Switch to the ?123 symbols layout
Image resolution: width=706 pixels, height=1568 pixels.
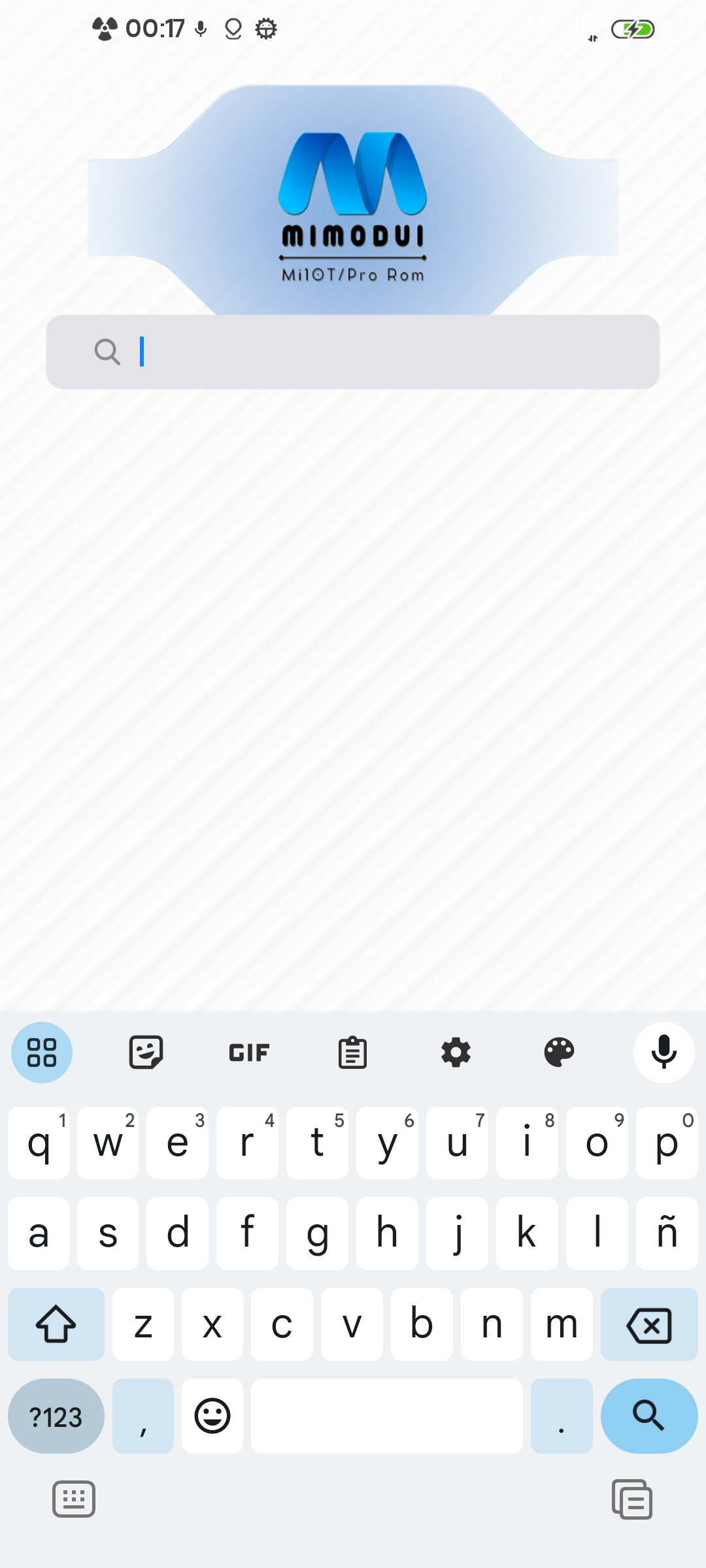click(x=56, y=1416)
